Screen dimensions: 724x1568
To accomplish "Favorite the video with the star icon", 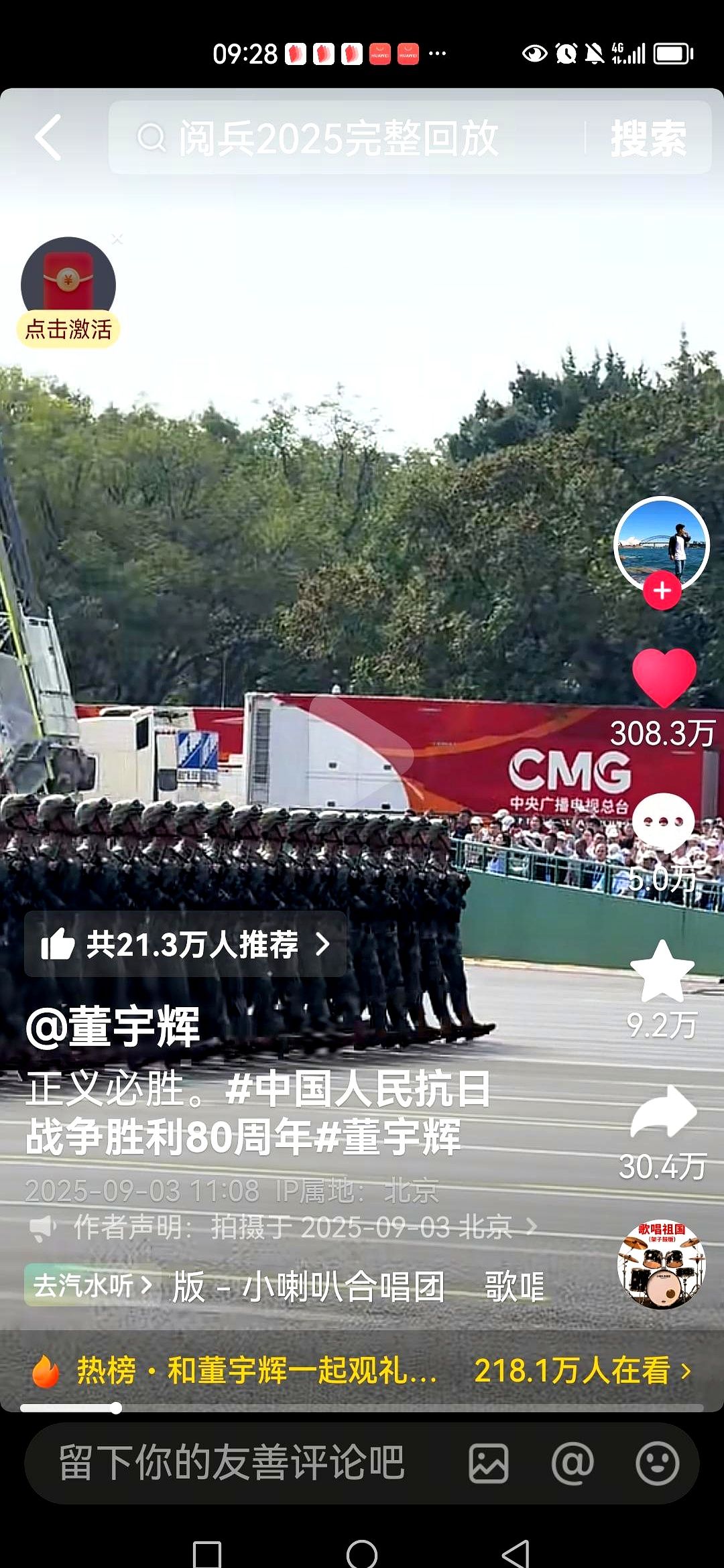I will [662, 972].
